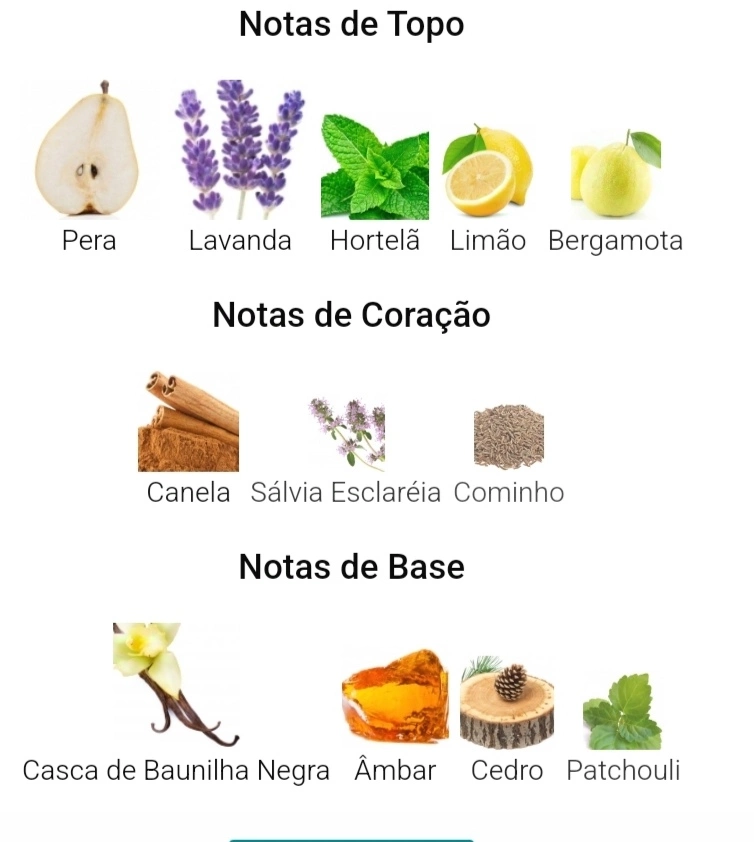View the Cominho note
The height and width of the screenshot is (842, 754).
pyautogui.click(x=509, y=438)
